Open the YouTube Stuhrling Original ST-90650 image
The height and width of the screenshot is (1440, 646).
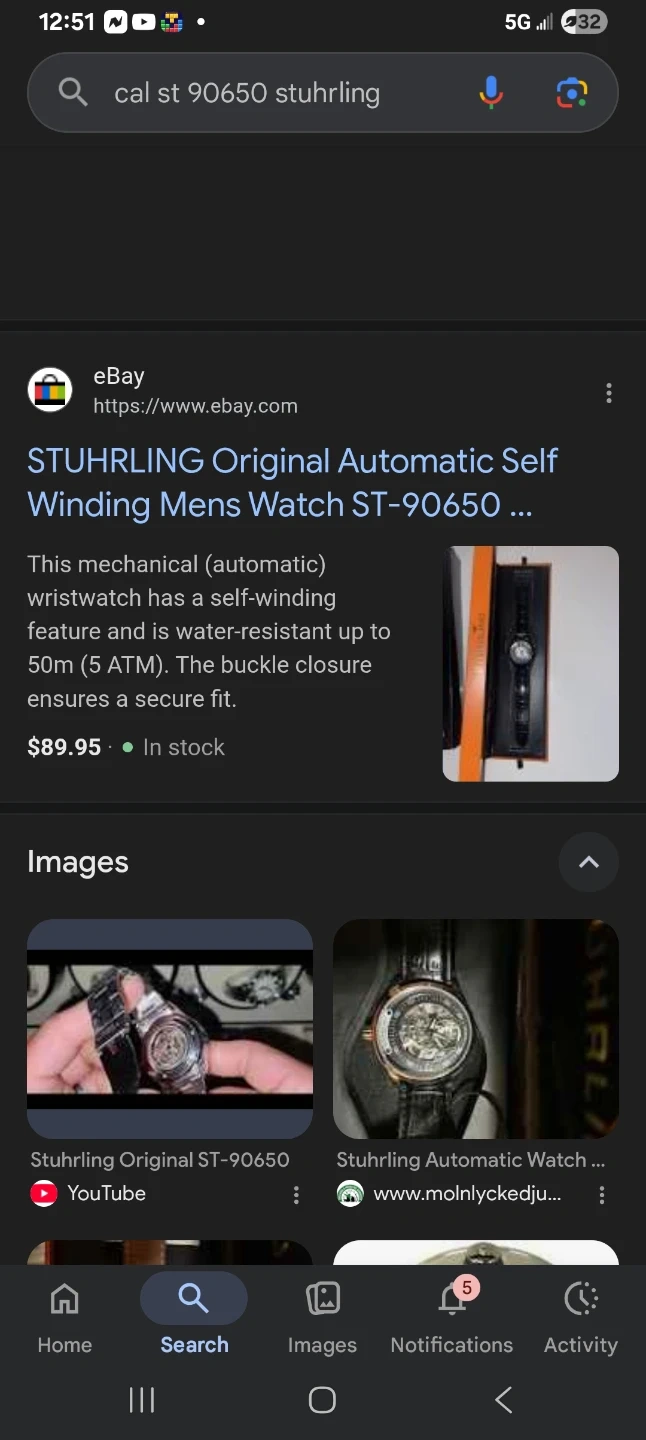[170, 1028]
